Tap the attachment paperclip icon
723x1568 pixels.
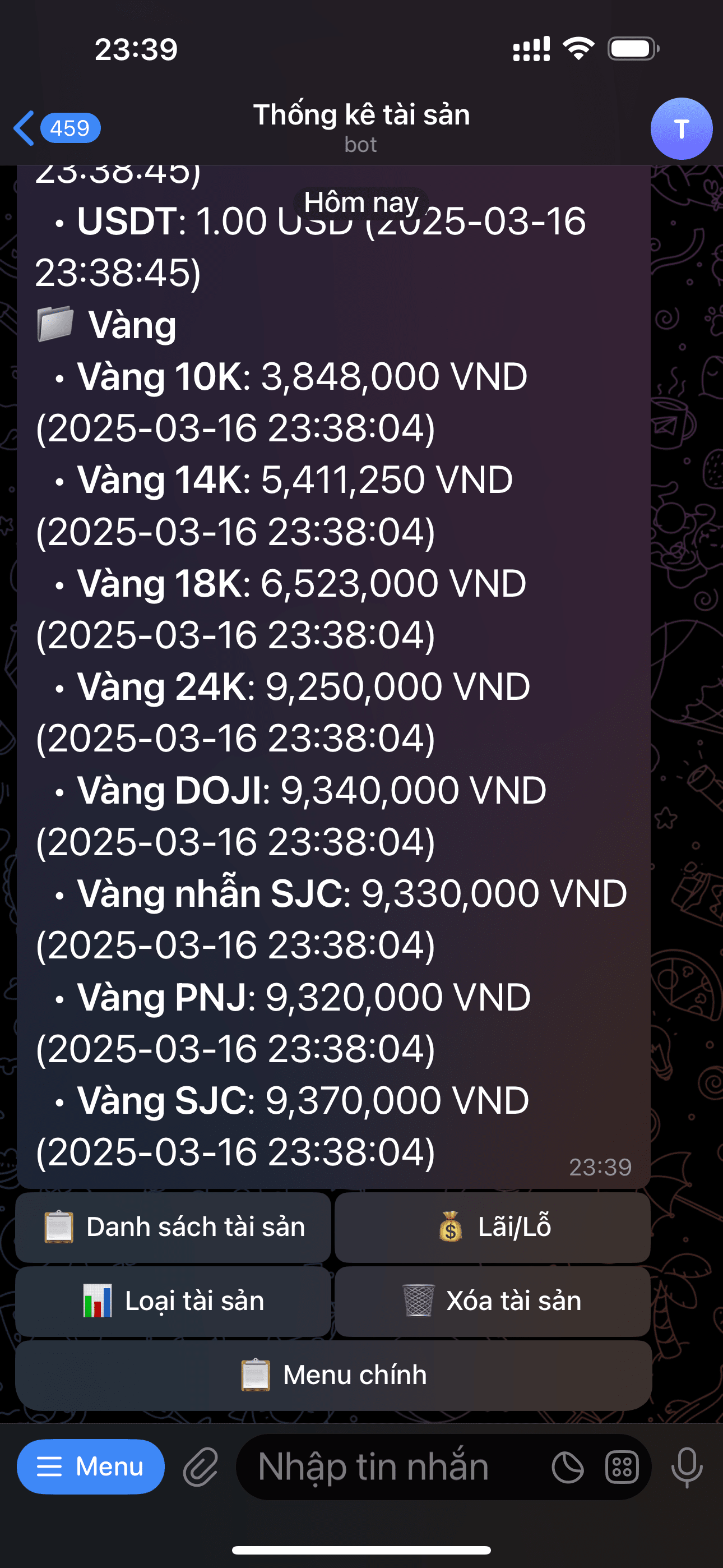coord(200,1467)
